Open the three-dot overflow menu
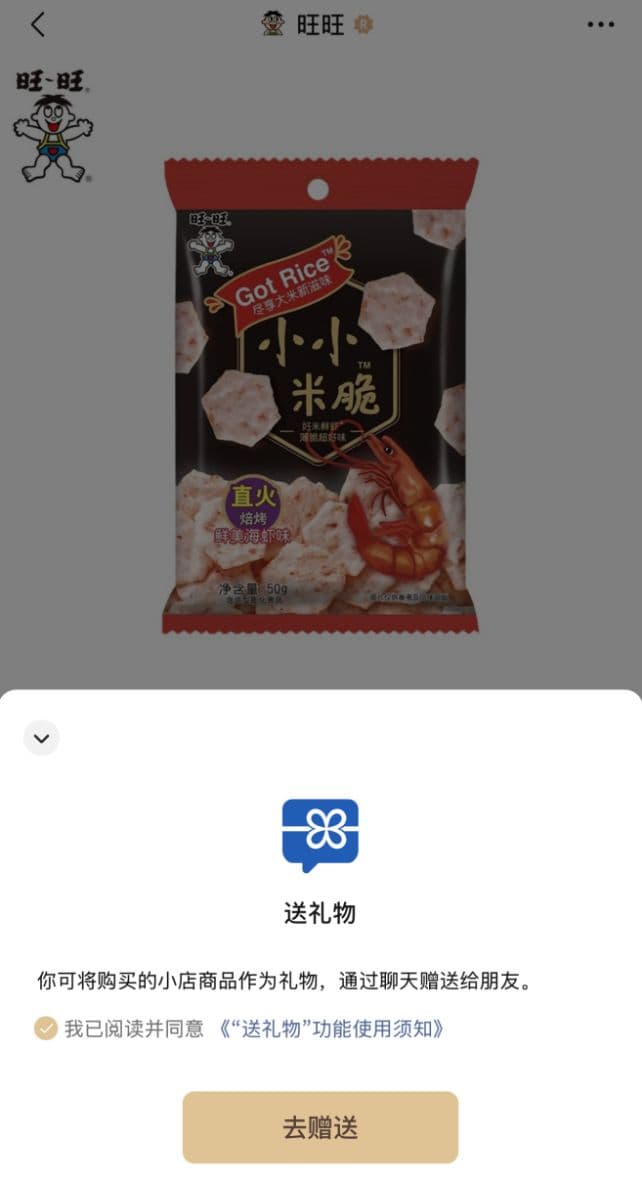This screenshot has width=642, height=1188. click(601, 25)
